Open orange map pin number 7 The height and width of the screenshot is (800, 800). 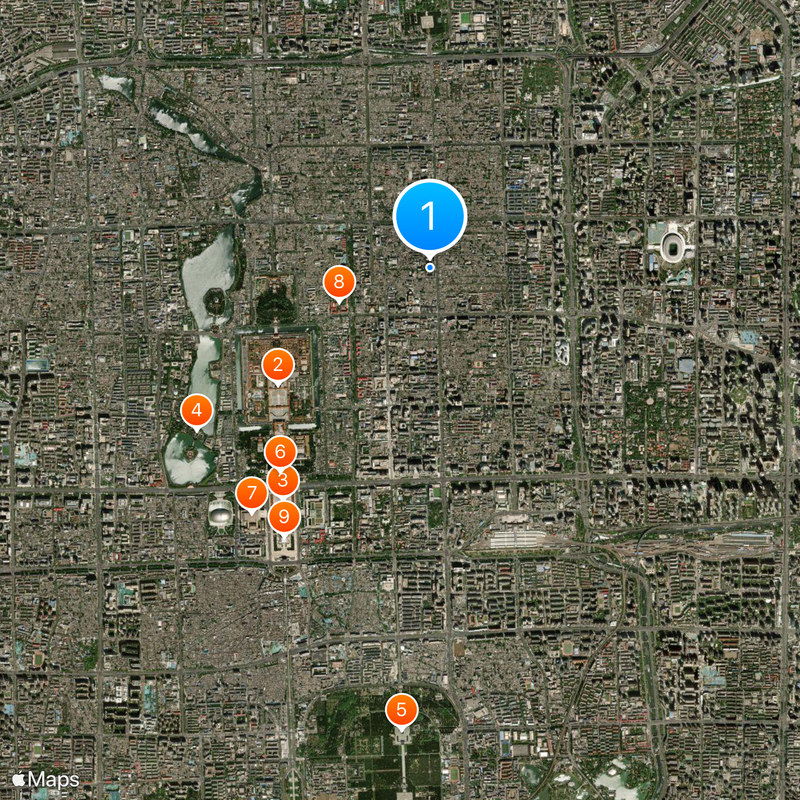click(x=250, y=492)
